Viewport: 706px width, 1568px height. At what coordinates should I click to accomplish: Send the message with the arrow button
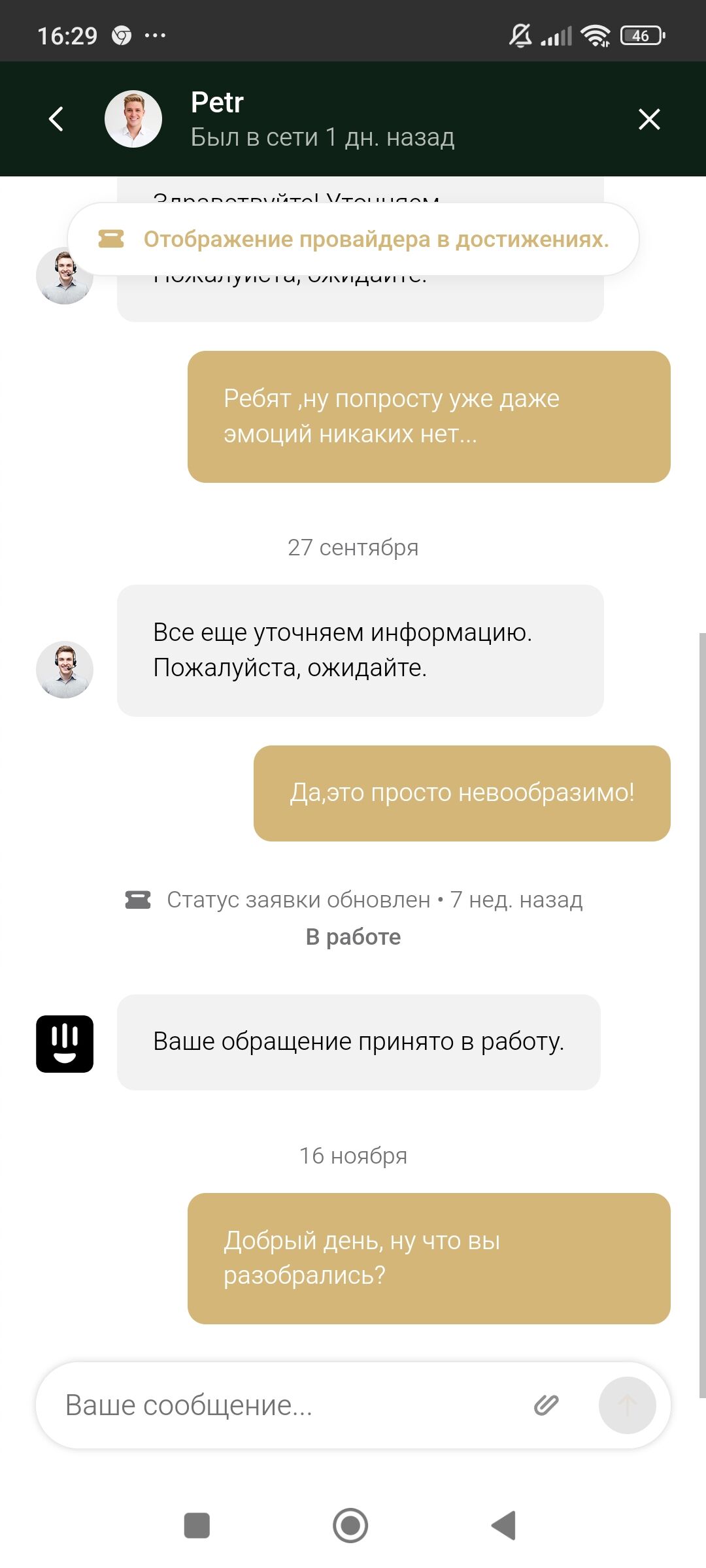[627, 1405]
